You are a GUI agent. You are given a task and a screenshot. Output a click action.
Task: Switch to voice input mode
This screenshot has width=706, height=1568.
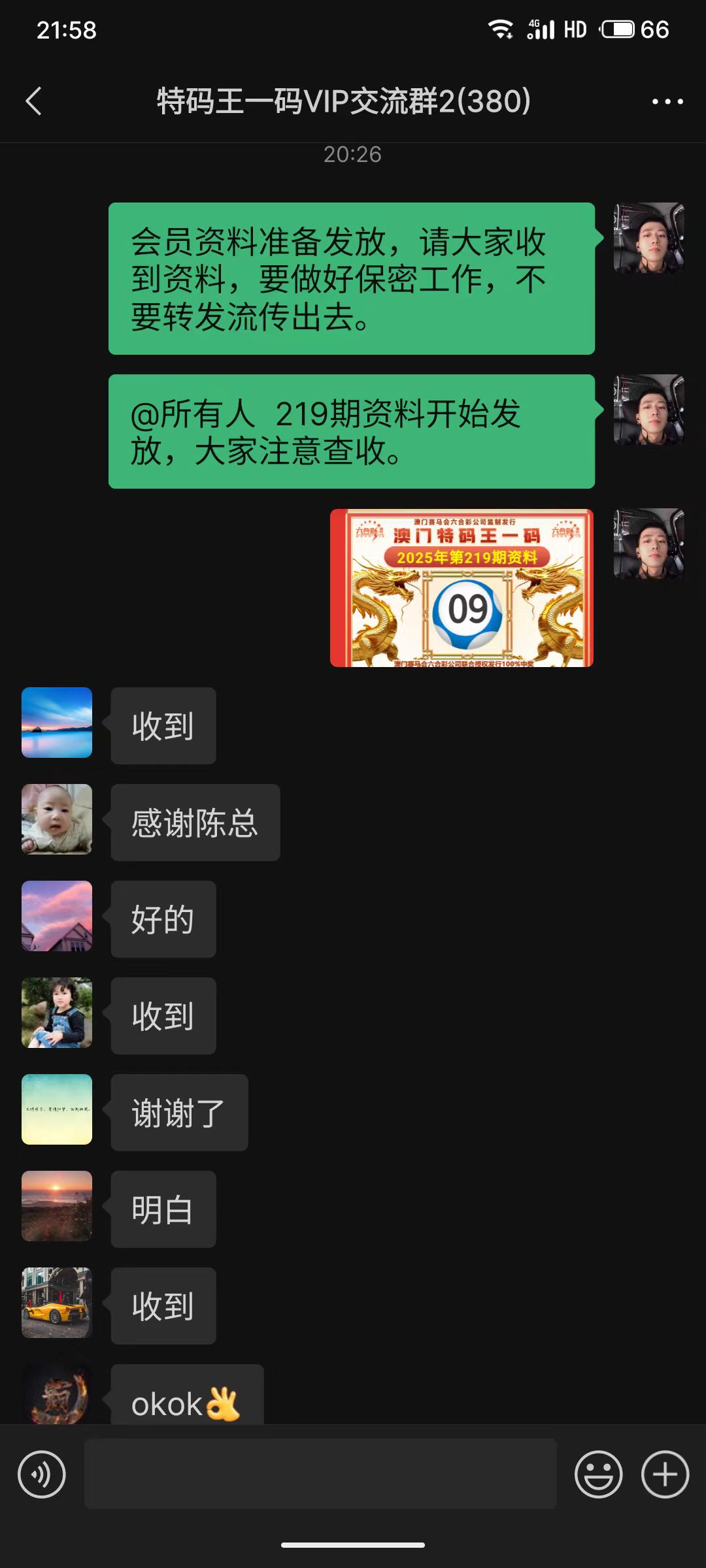coord(42,1475)
